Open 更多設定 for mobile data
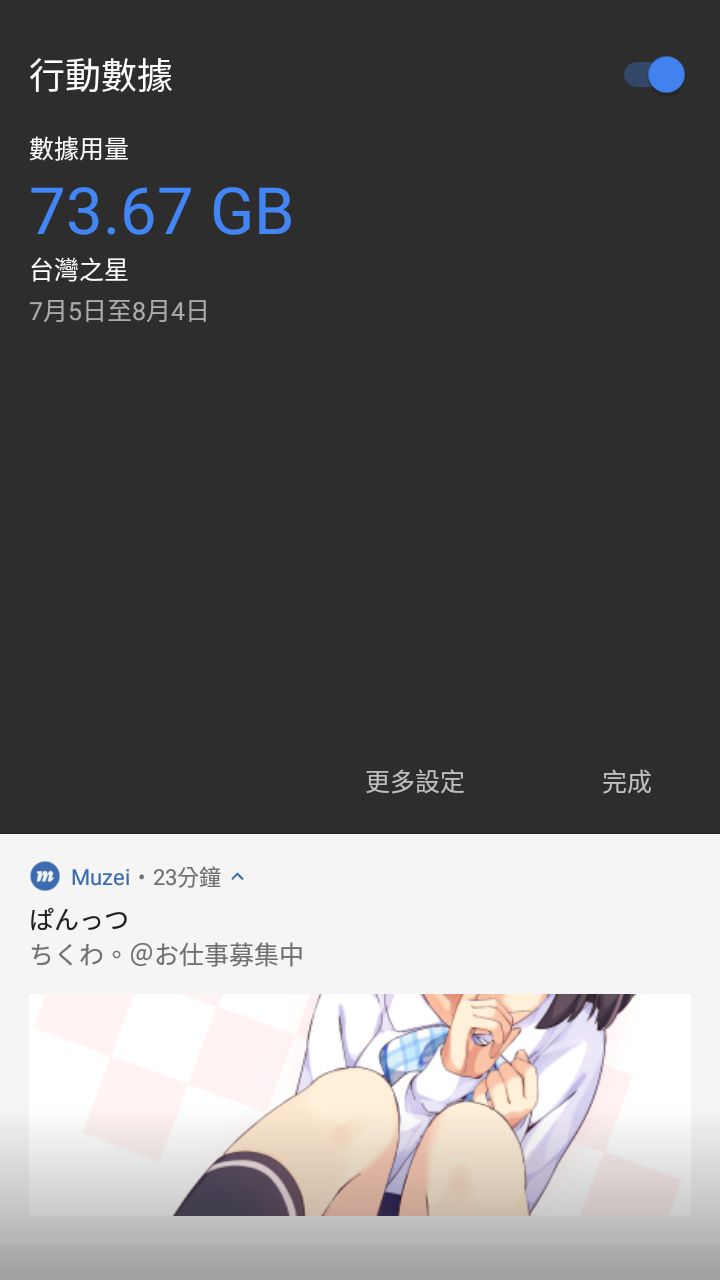The height and width of the screenshot is (1280, 720). [415, 782]
